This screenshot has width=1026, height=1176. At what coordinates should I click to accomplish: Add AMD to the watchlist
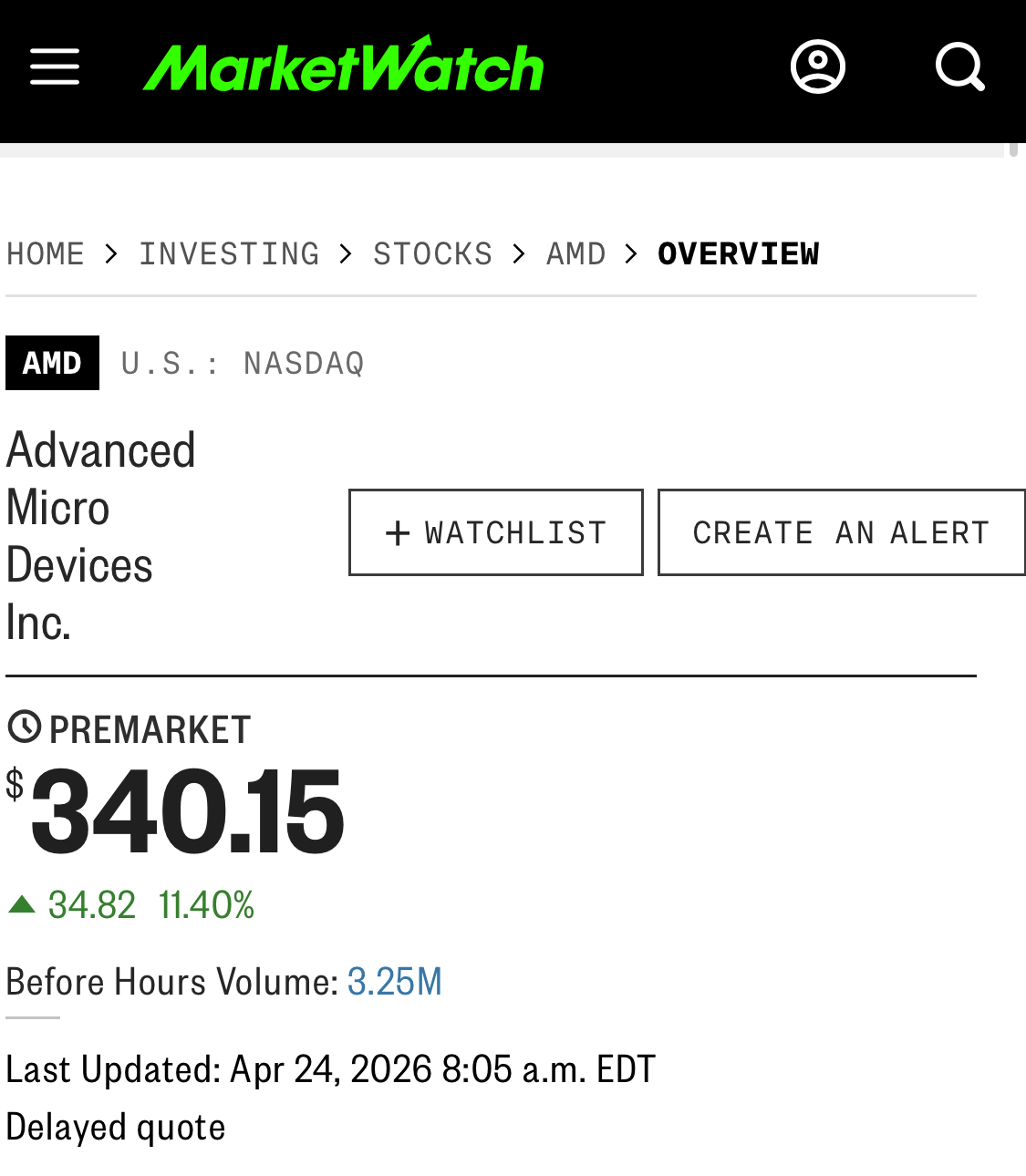(x=495, y=532)
